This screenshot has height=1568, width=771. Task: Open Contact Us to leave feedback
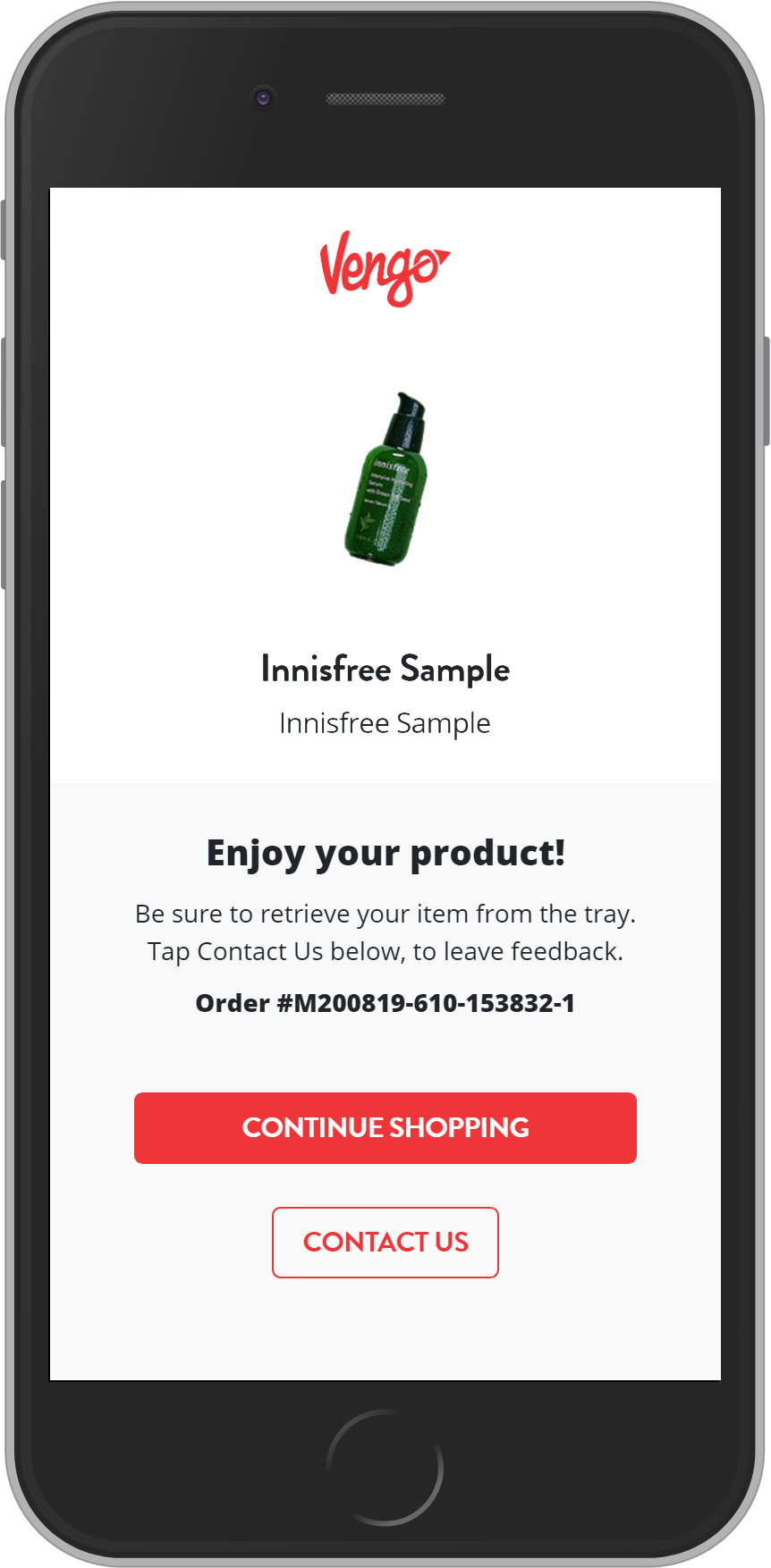pos(385,1242)
